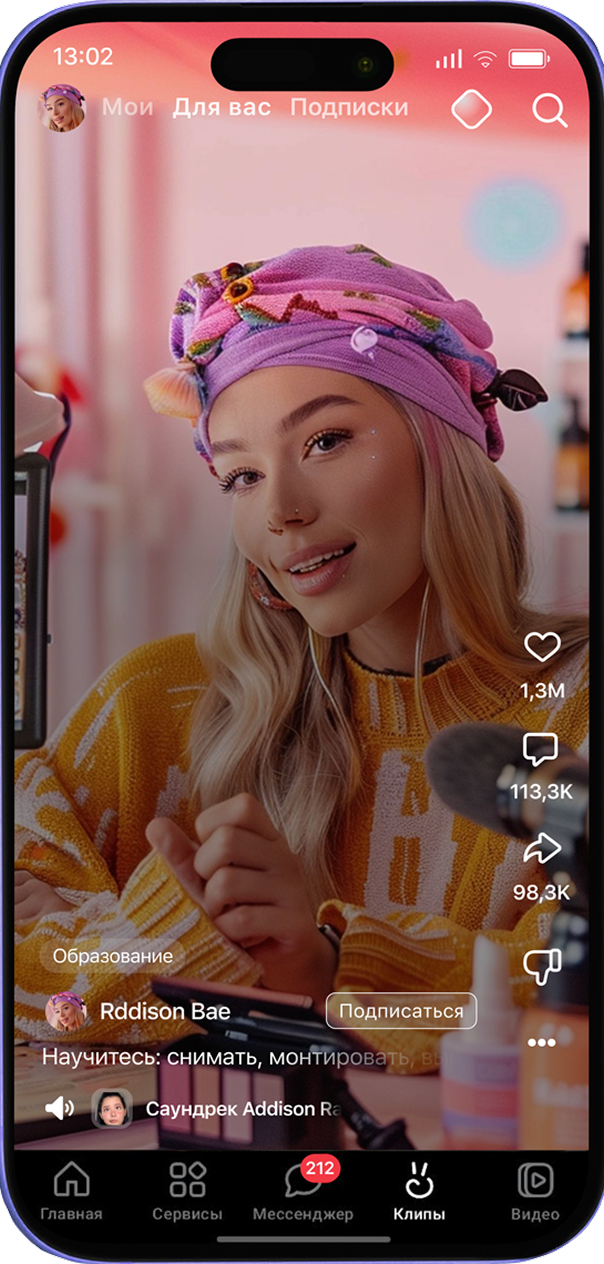This screenshot has height=1264, width=604.
Task: Mute the clip sound speaker icon
Action: (x=60, y=1108)
